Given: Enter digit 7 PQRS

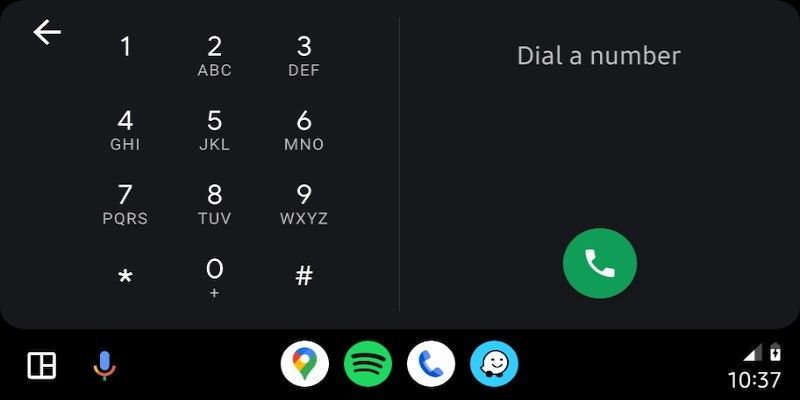Looking at the screenshot, I should click(x=125, y=204).
